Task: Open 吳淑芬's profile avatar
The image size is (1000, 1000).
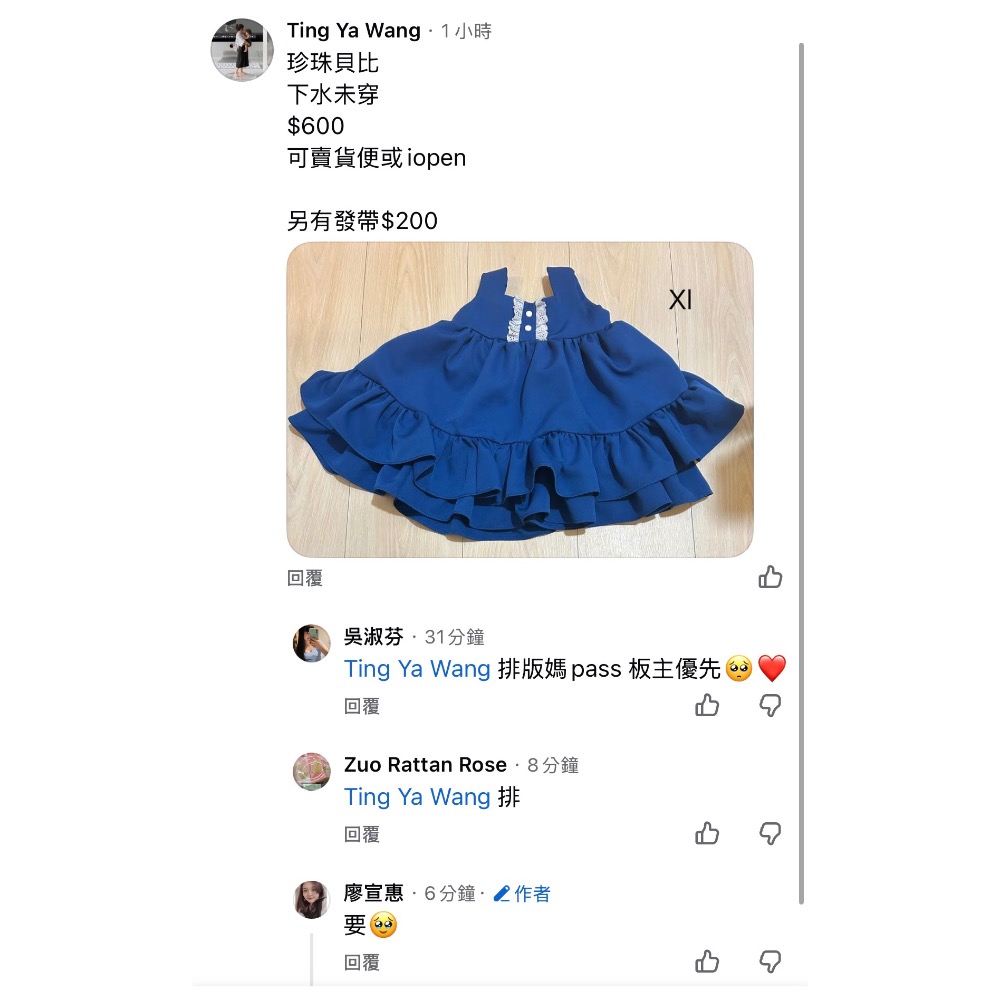Action: pos(312,643)
